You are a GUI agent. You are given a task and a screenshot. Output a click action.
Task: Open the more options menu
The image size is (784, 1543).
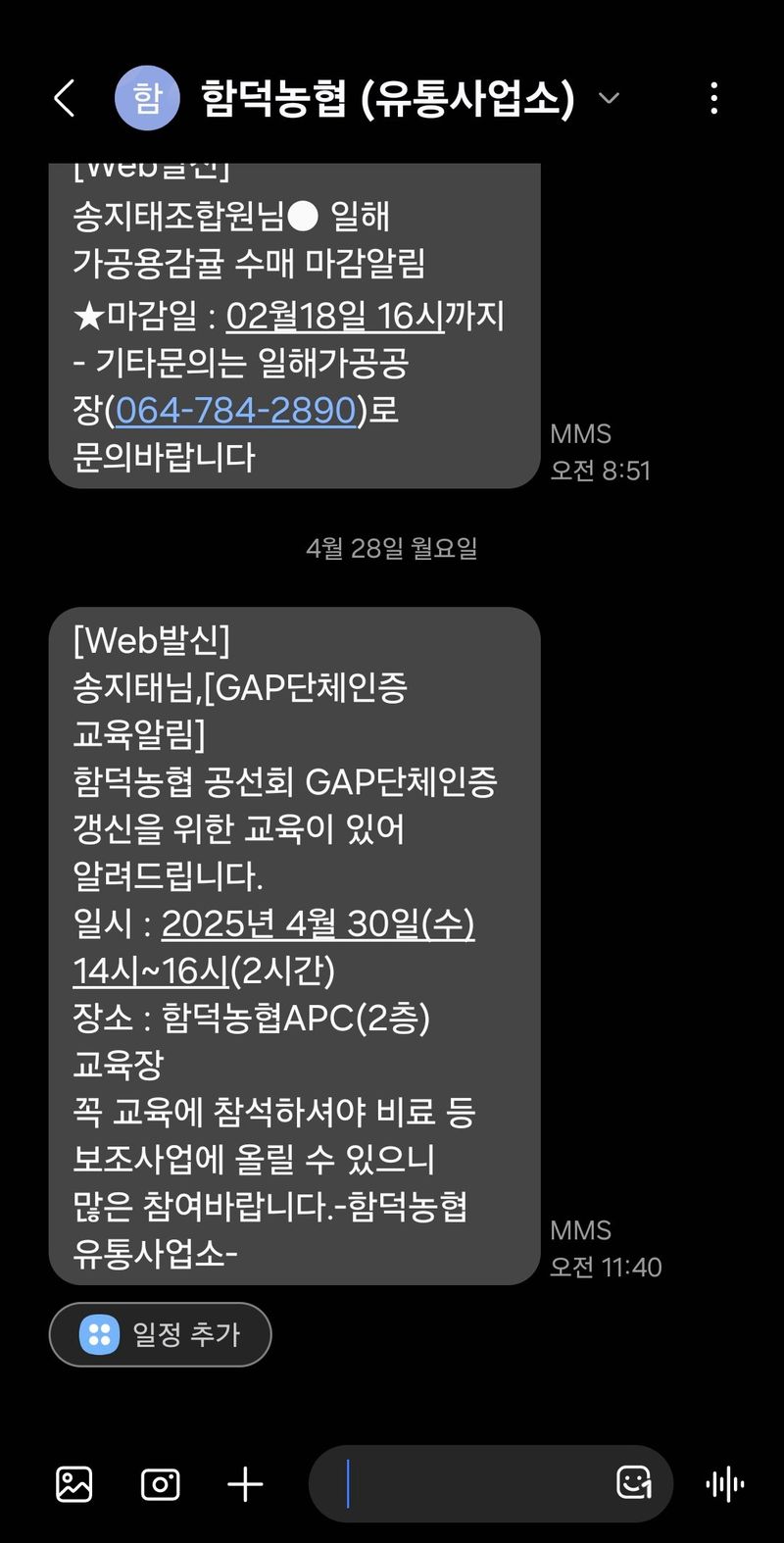(x=713, y=98)
